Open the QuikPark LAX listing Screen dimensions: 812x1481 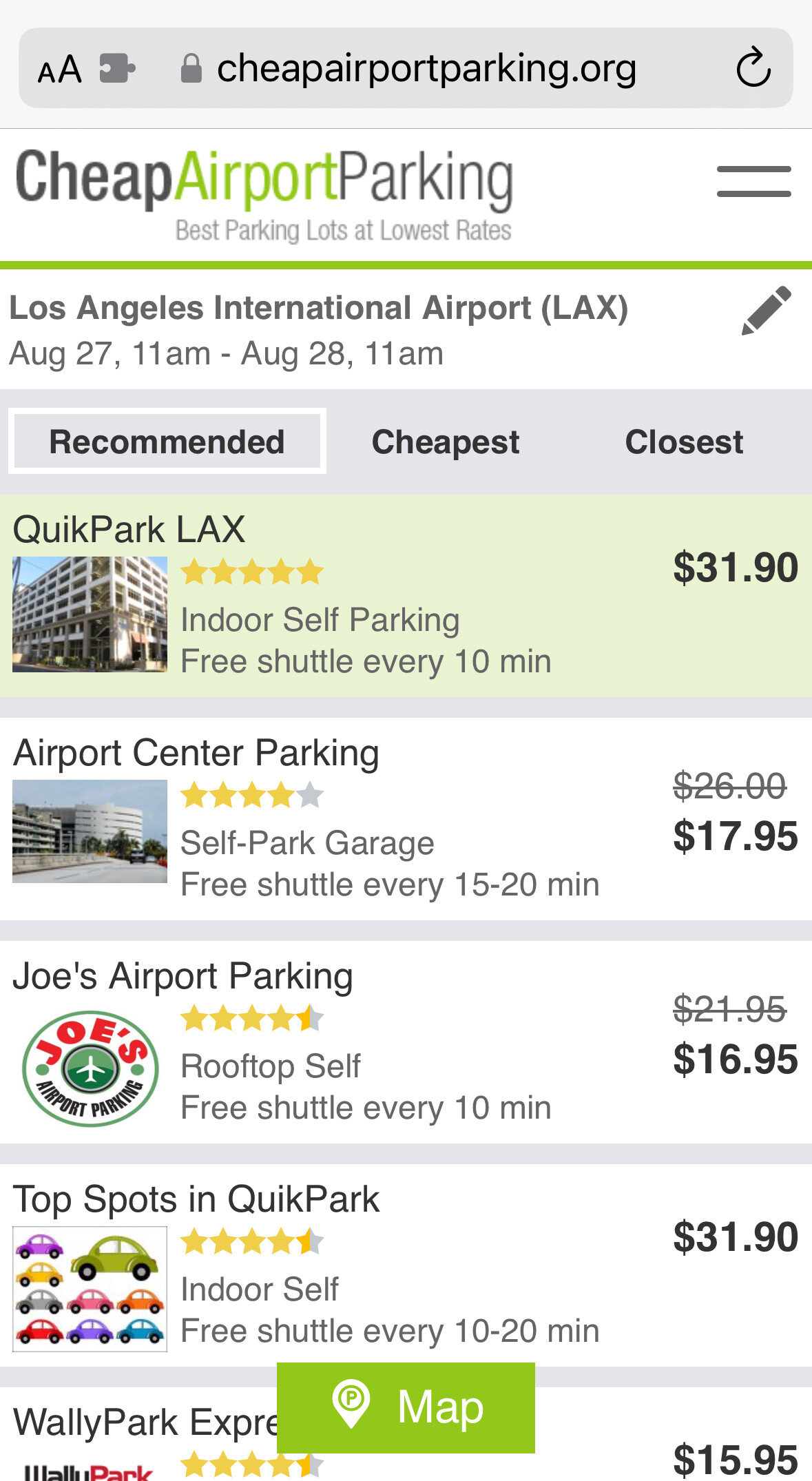[406, 595]
